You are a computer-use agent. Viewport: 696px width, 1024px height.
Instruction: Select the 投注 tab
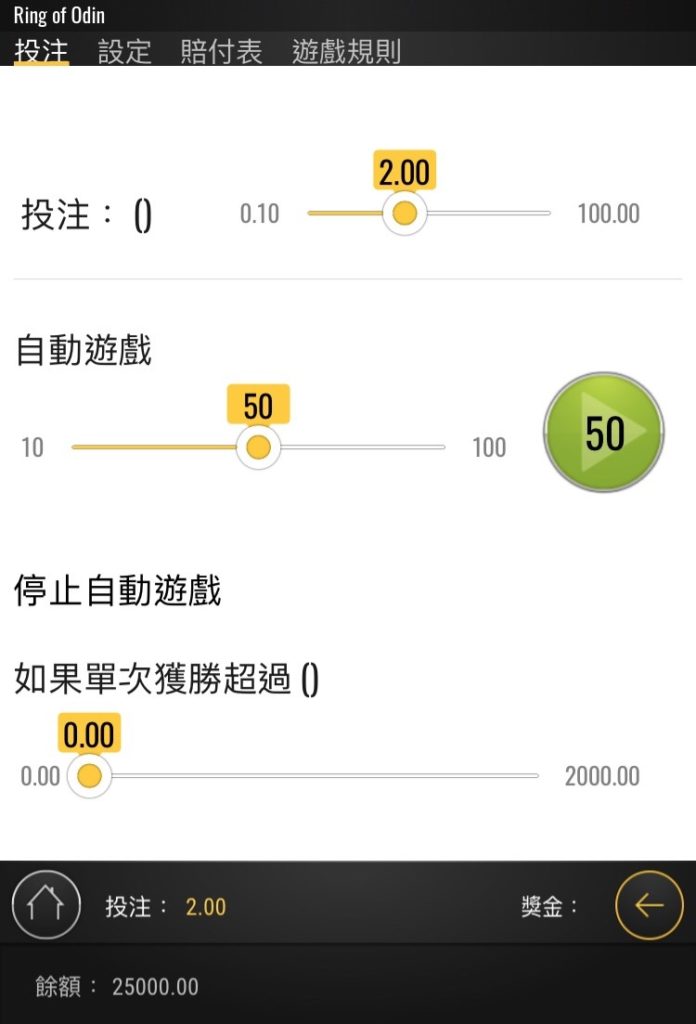[41, 52]
